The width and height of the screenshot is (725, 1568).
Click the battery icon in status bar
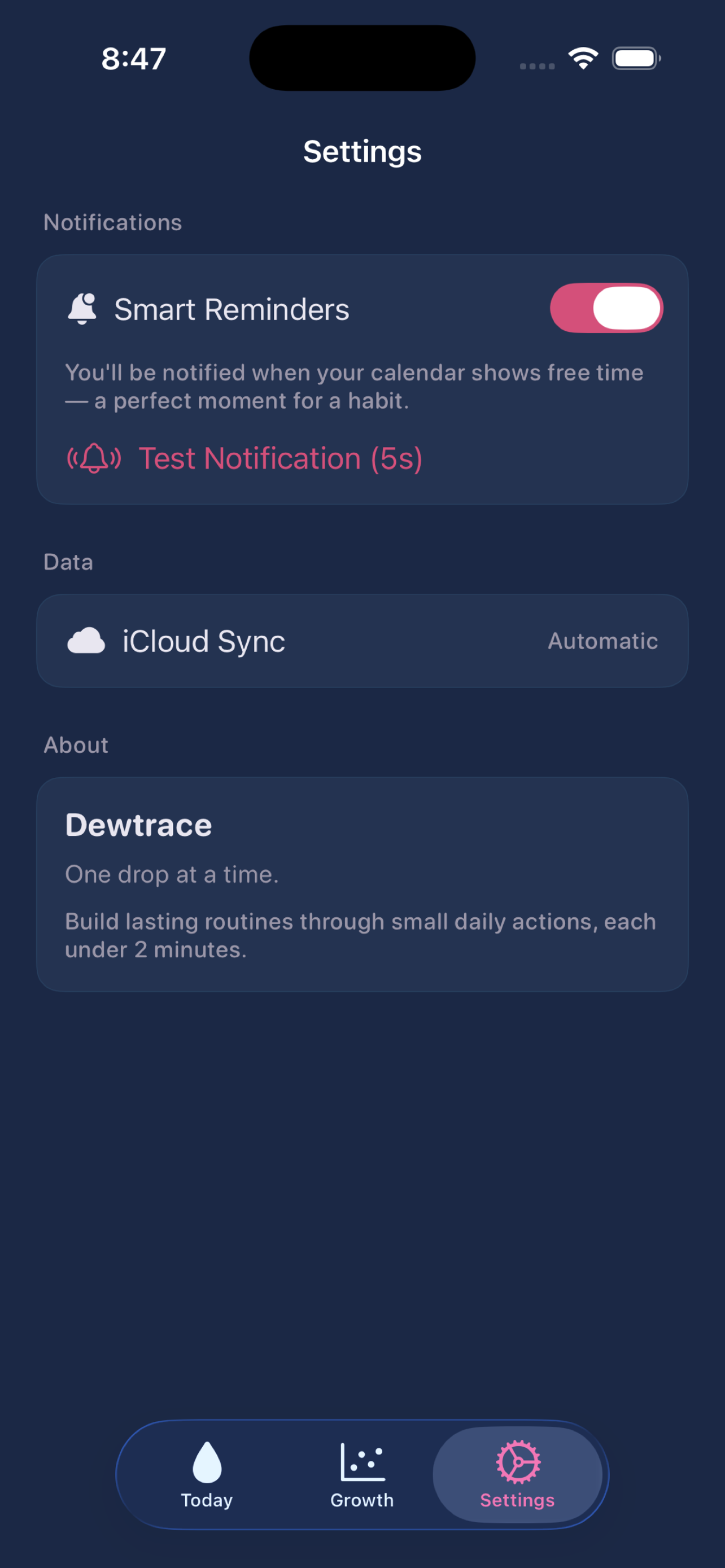634,58
